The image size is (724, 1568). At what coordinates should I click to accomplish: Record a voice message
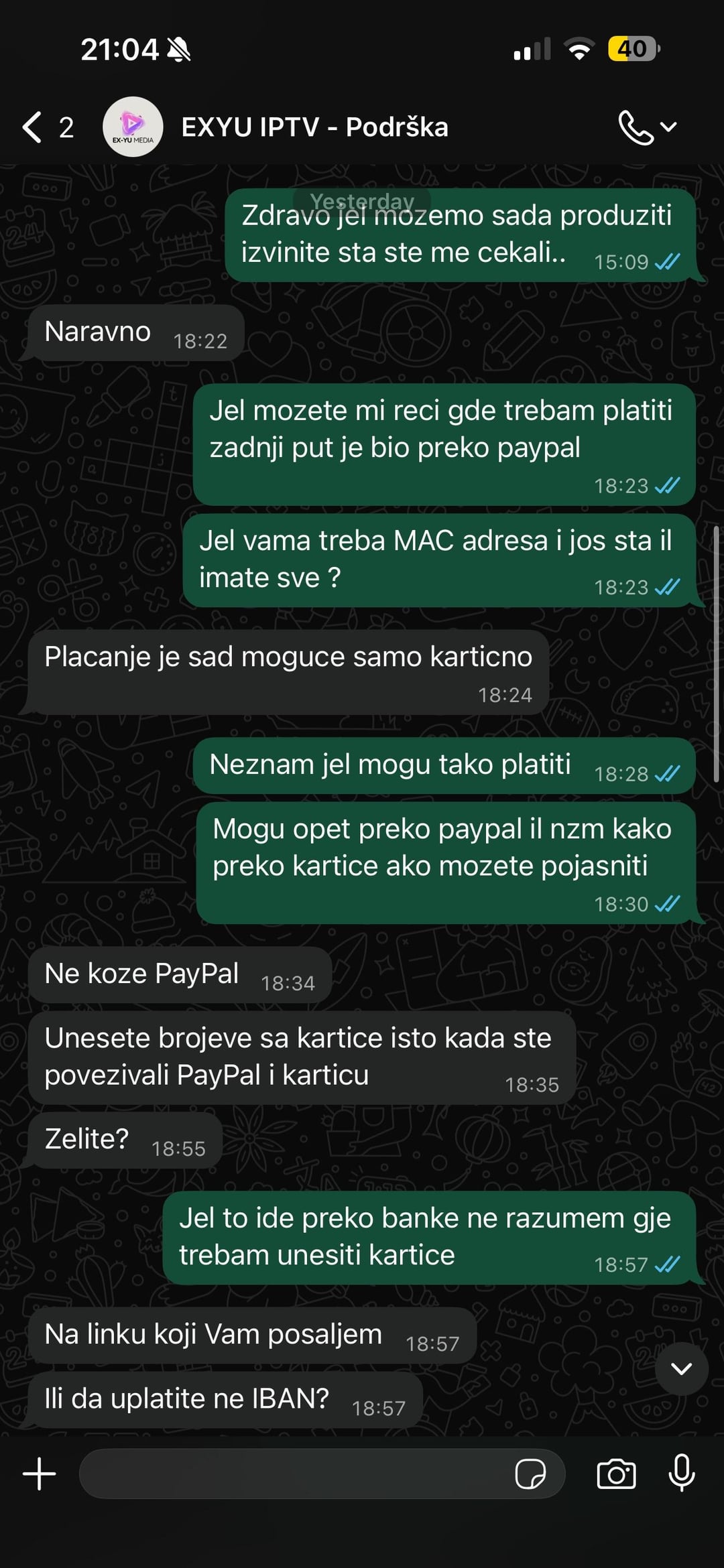point(682,1473)
